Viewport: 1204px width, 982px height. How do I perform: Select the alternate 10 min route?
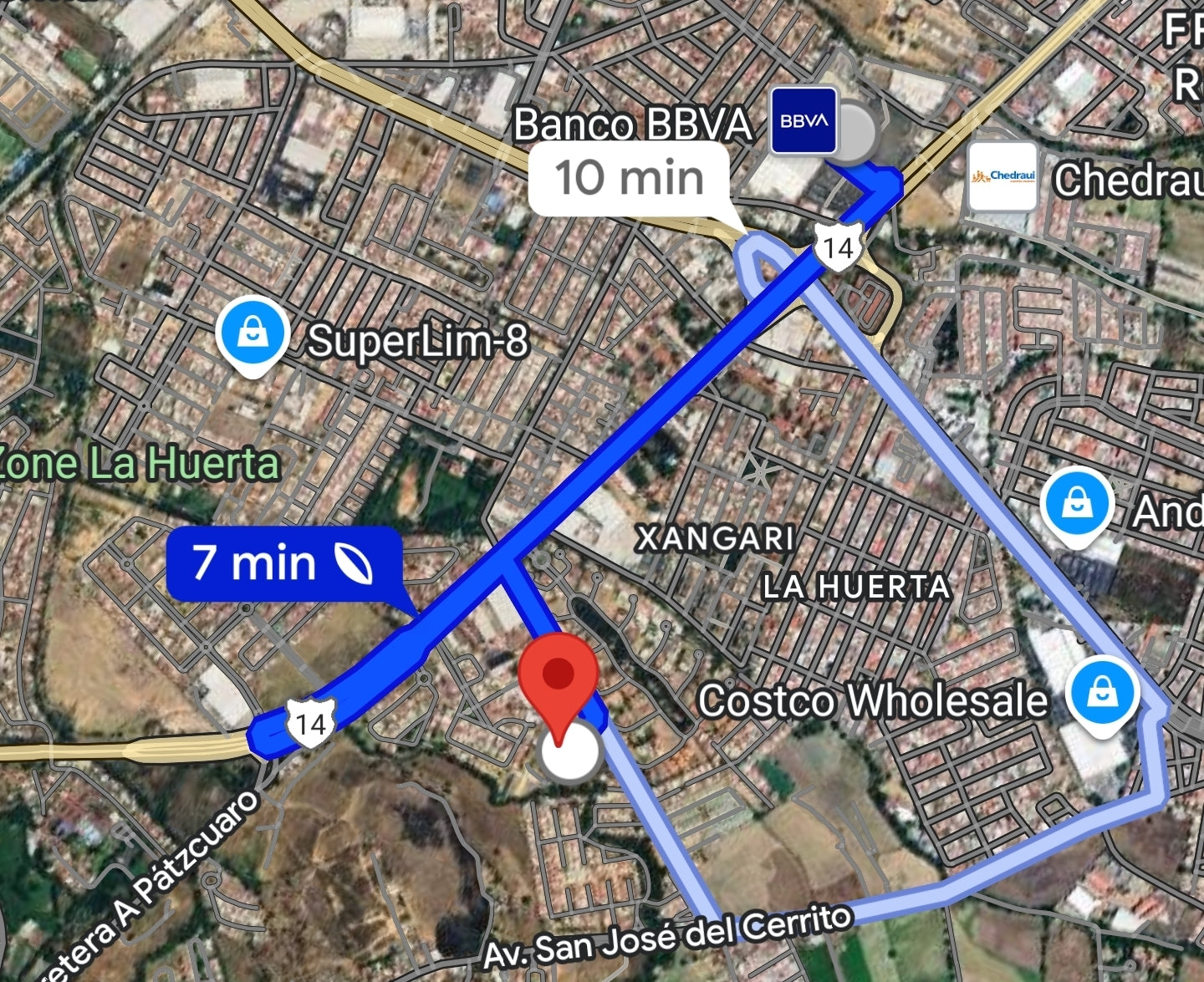(x=629, y=178)
